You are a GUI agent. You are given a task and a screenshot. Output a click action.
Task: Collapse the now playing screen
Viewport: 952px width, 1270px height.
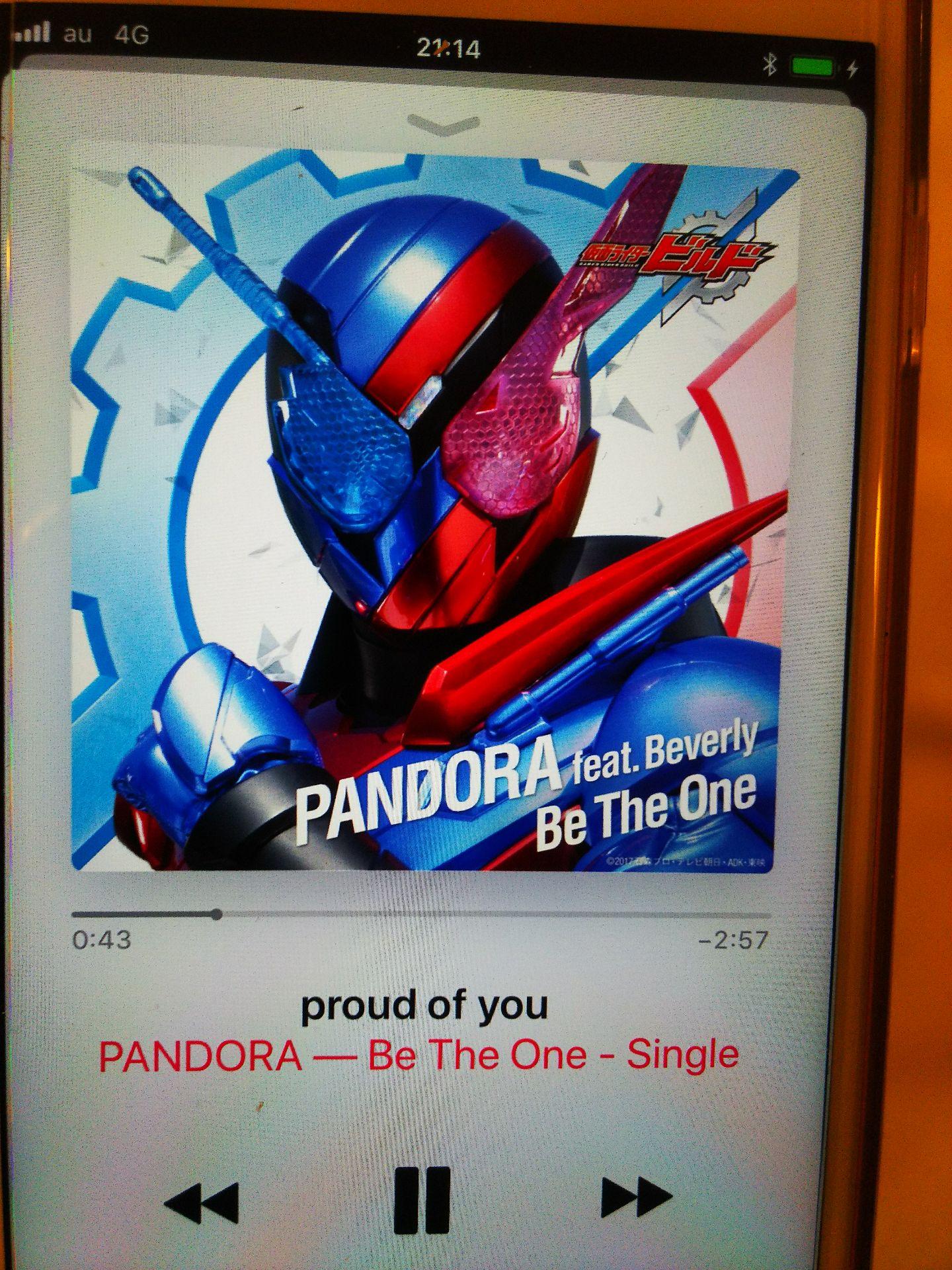point(444,123)
